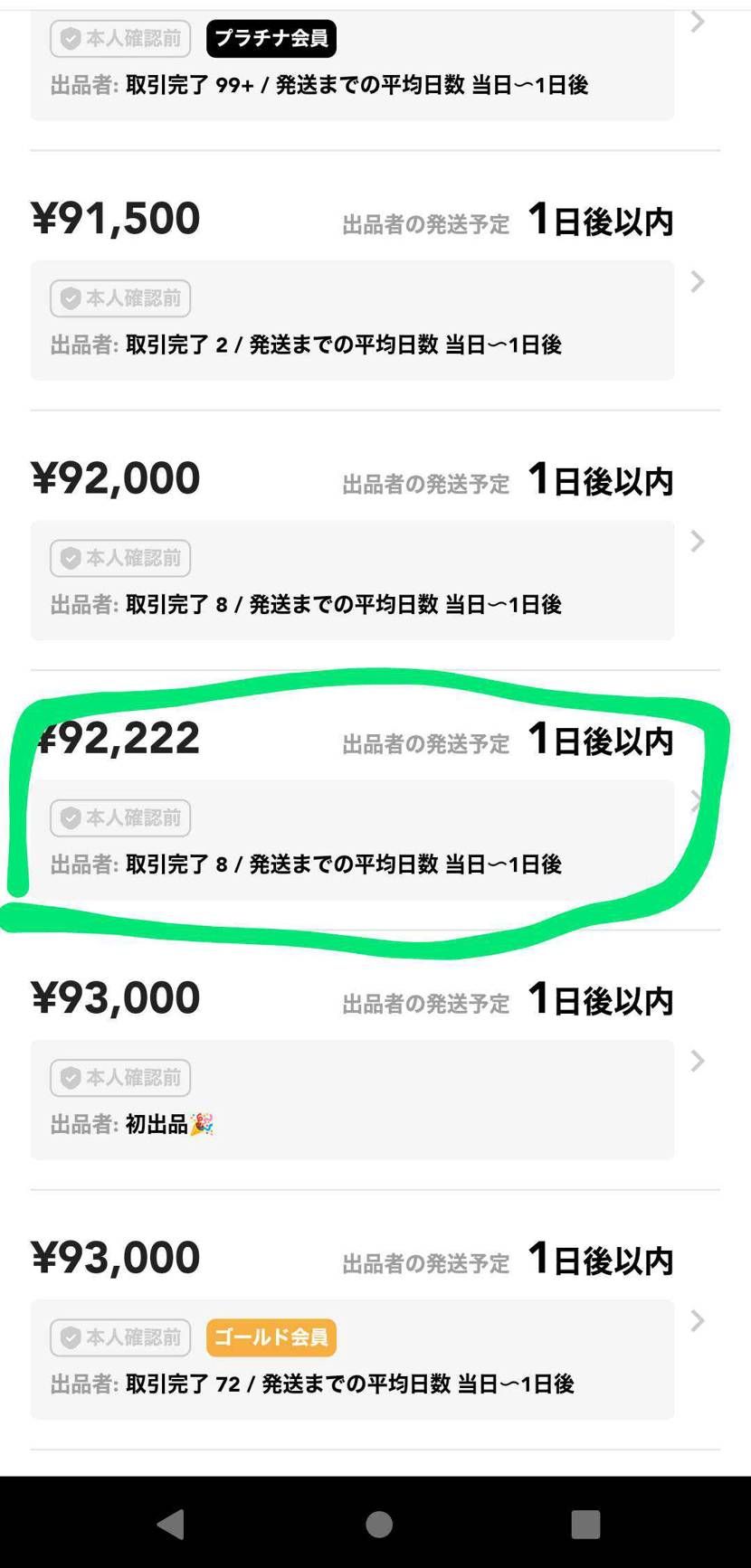Open the ¥92,222 seller listing
Image resolution: width=751 pixels, height=1568 pixels.
coord(352,839)
